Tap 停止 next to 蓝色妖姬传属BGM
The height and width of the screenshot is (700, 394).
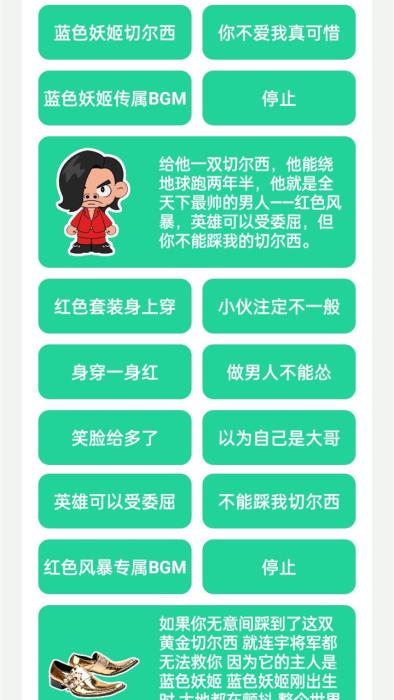[x=279, y=98]
